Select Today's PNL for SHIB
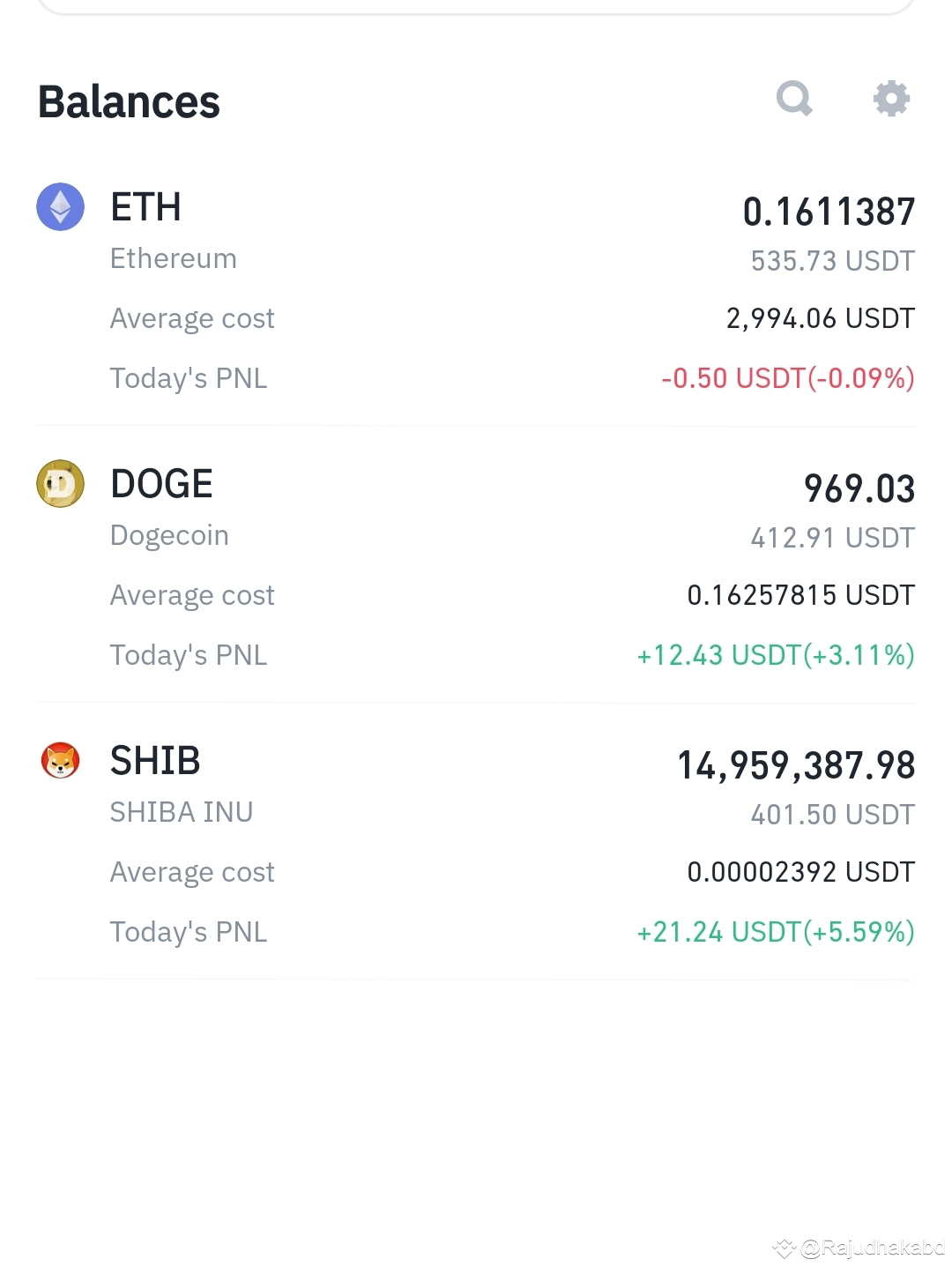 (776, 932)
